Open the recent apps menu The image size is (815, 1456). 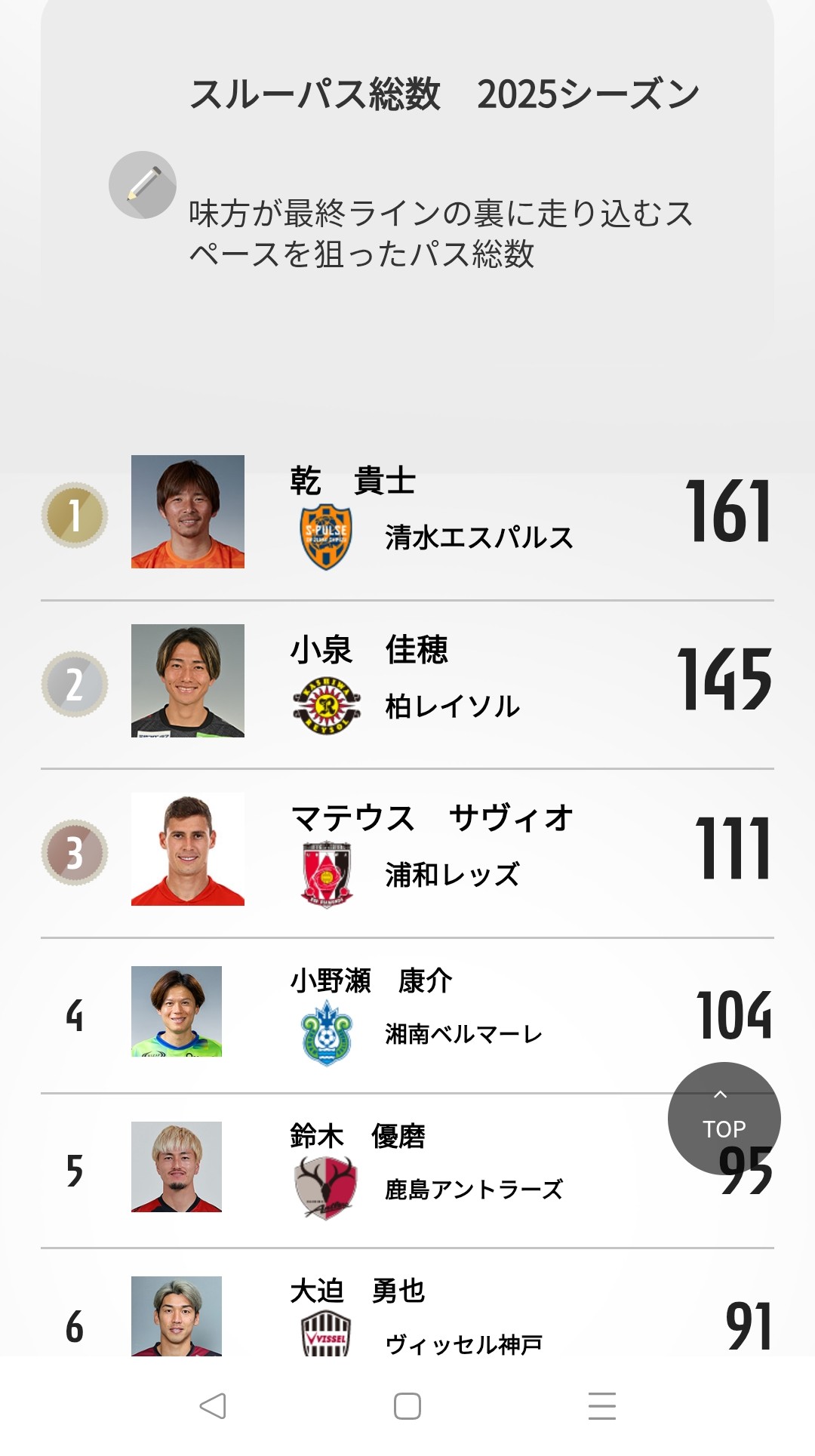tap(601, 1405)
